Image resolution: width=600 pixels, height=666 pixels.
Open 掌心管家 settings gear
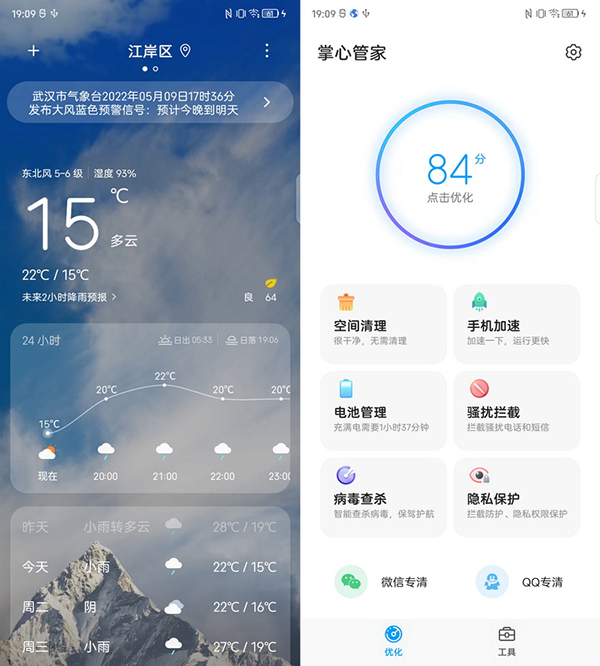[573, 52]
